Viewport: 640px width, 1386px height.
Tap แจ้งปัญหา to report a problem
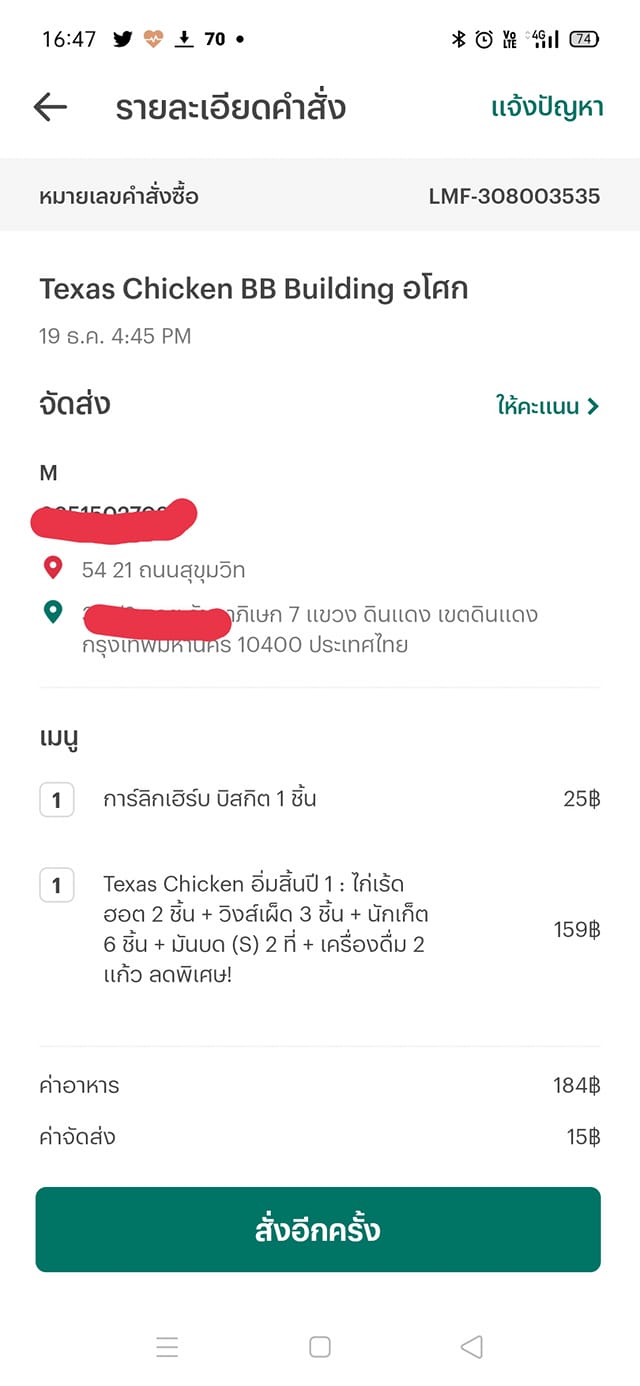click(547, 108)
